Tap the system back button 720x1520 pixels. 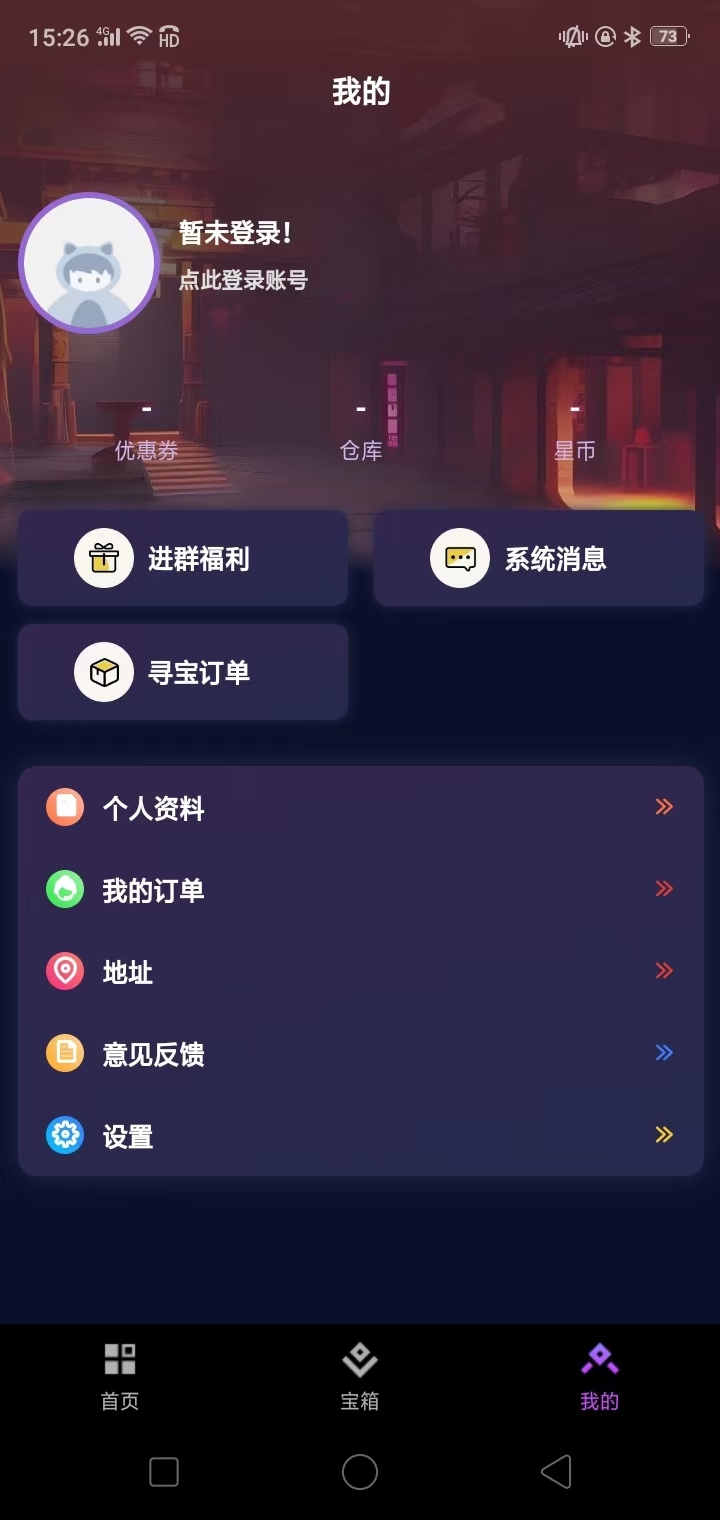556,1472
